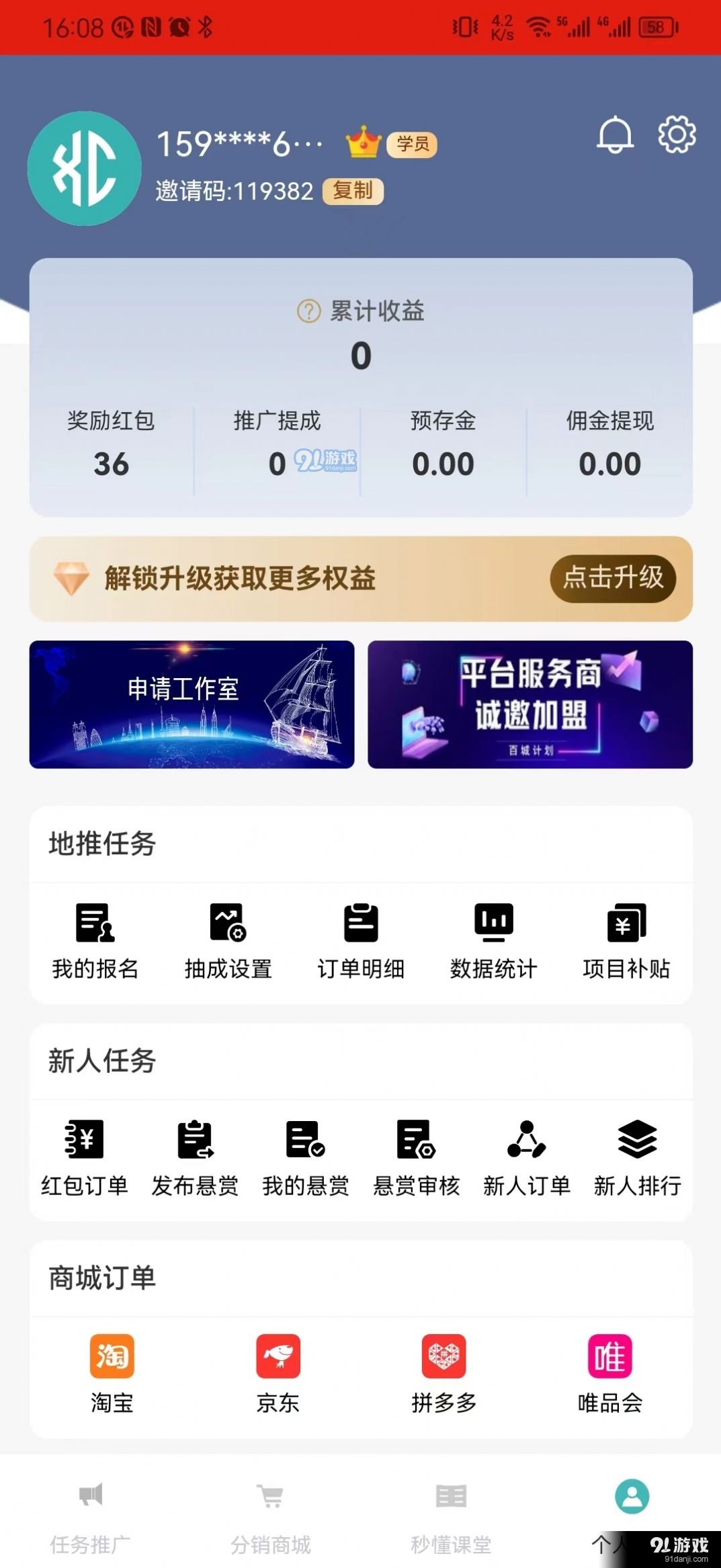
Task: Open the 红包订单 red packet orders icon
Action: coord(85,1156)
